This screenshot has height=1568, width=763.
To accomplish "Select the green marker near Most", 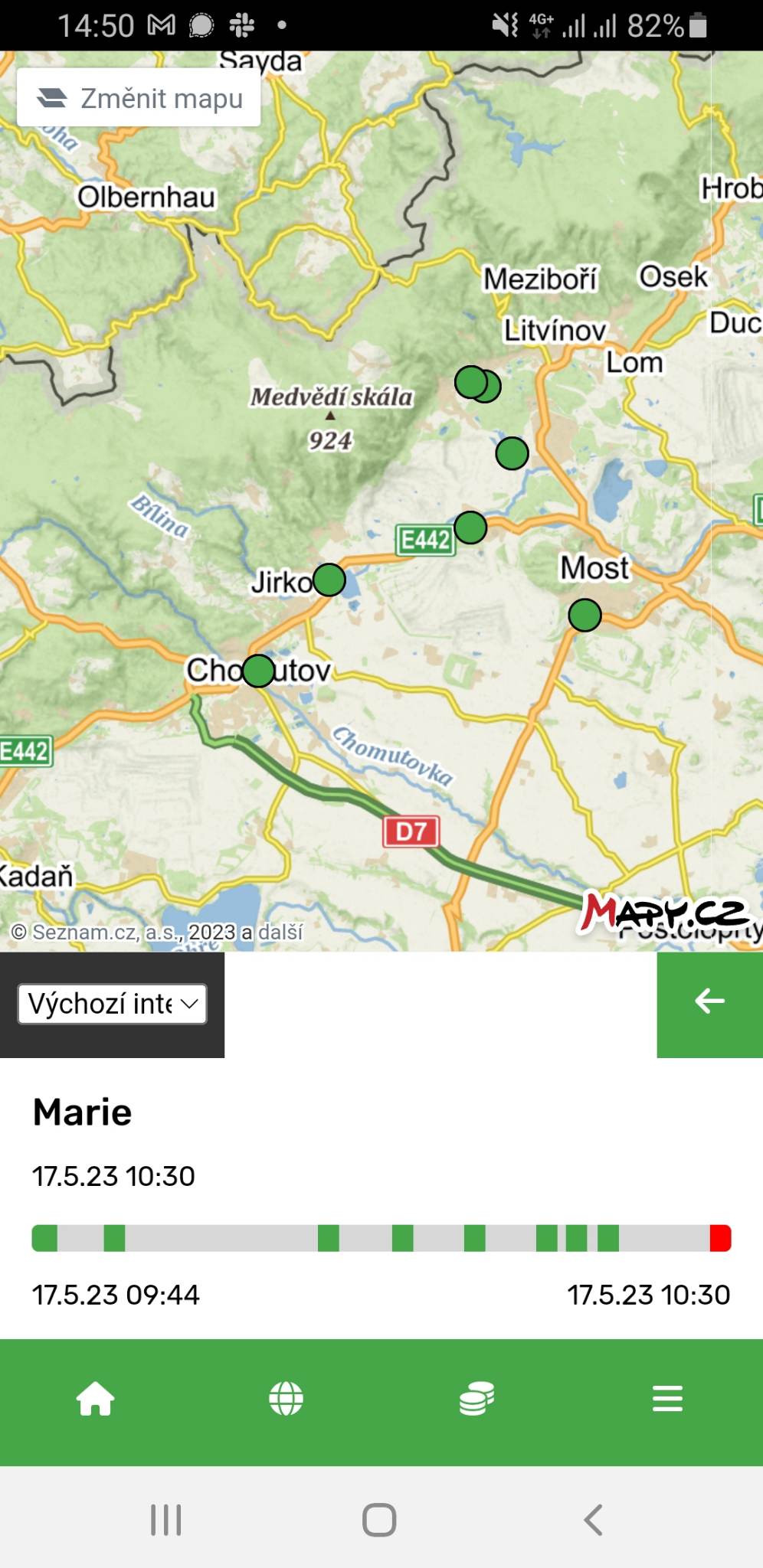I will 585,615.
